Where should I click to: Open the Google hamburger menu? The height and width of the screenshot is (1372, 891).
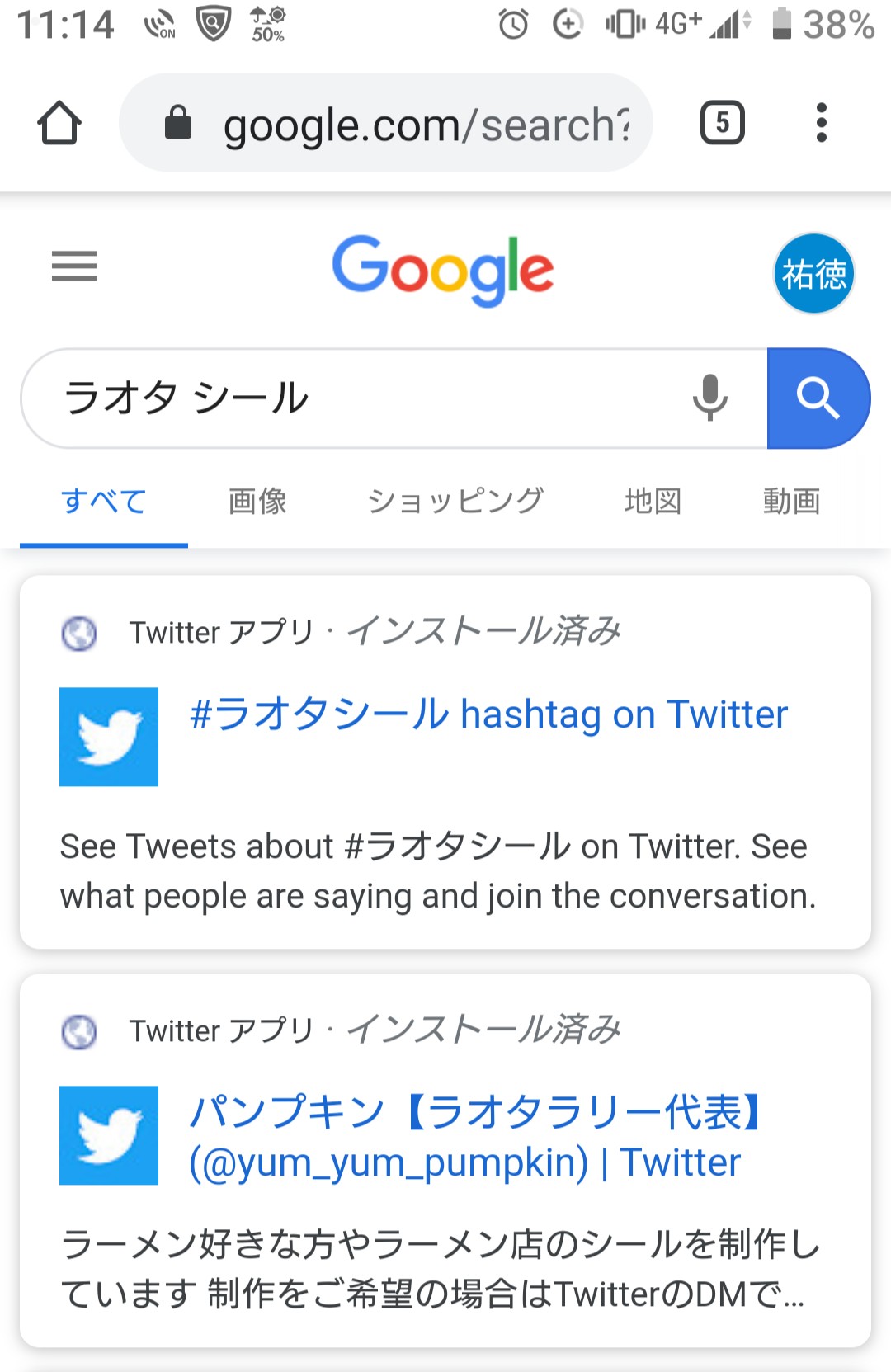pyautogui.click(x=74, y=266)
